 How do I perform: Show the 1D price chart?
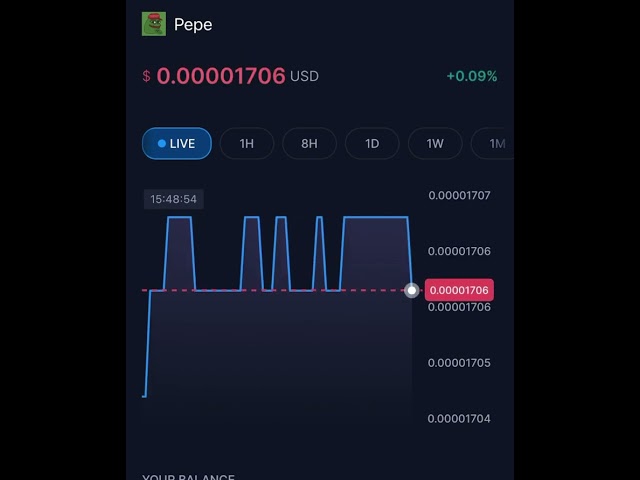(x=372, y=143)
